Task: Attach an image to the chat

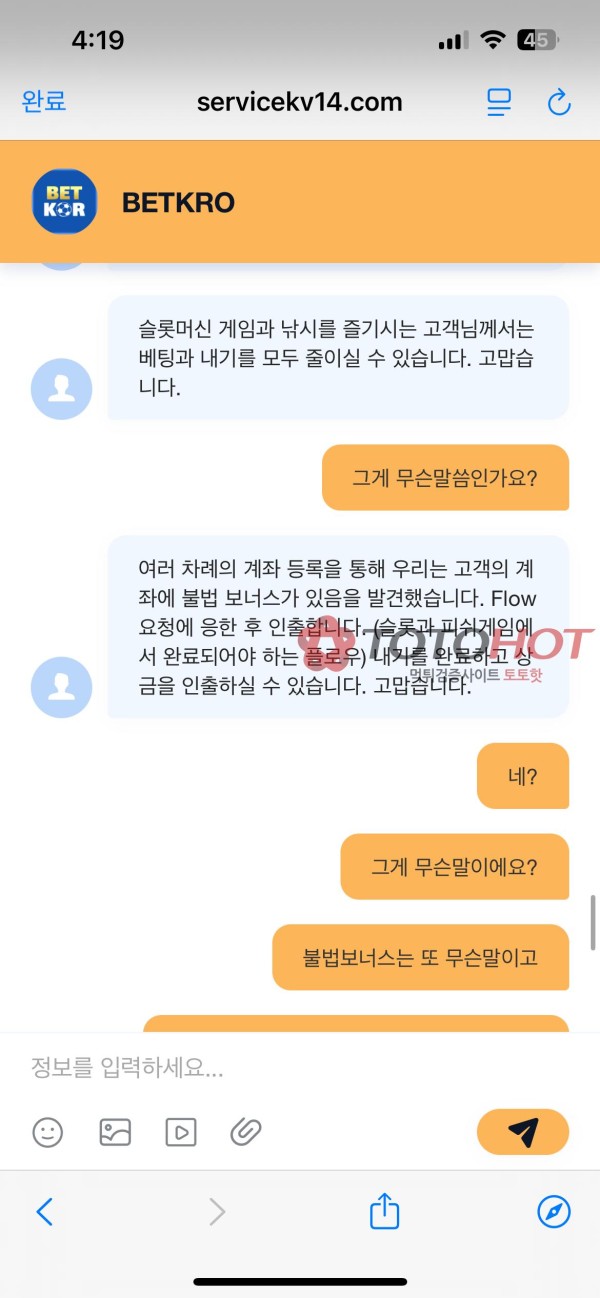Action: click(115, 1132)
